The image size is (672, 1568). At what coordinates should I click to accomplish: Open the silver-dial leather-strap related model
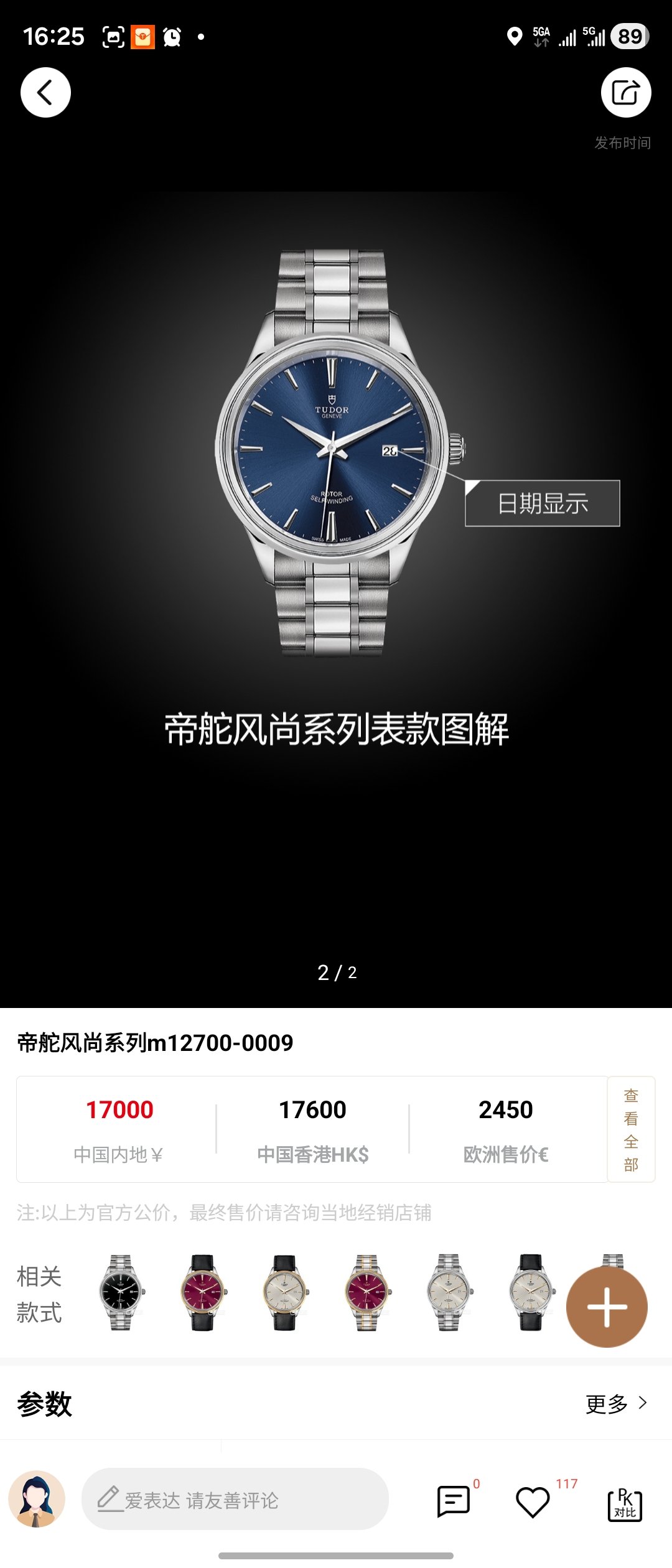pyautogui.click(x=531, y=1293)
